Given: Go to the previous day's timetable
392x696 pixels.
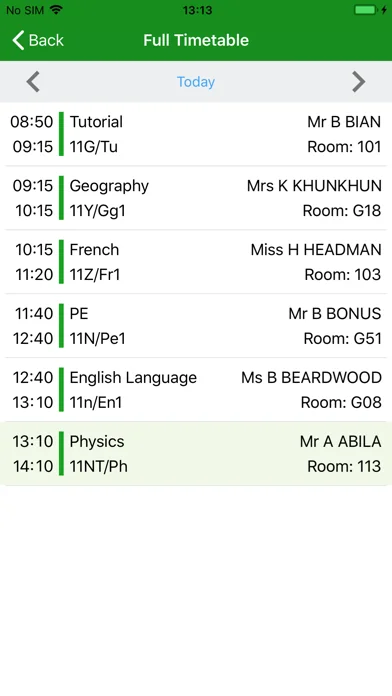Looking at the screenshot, I should point(33,82).
